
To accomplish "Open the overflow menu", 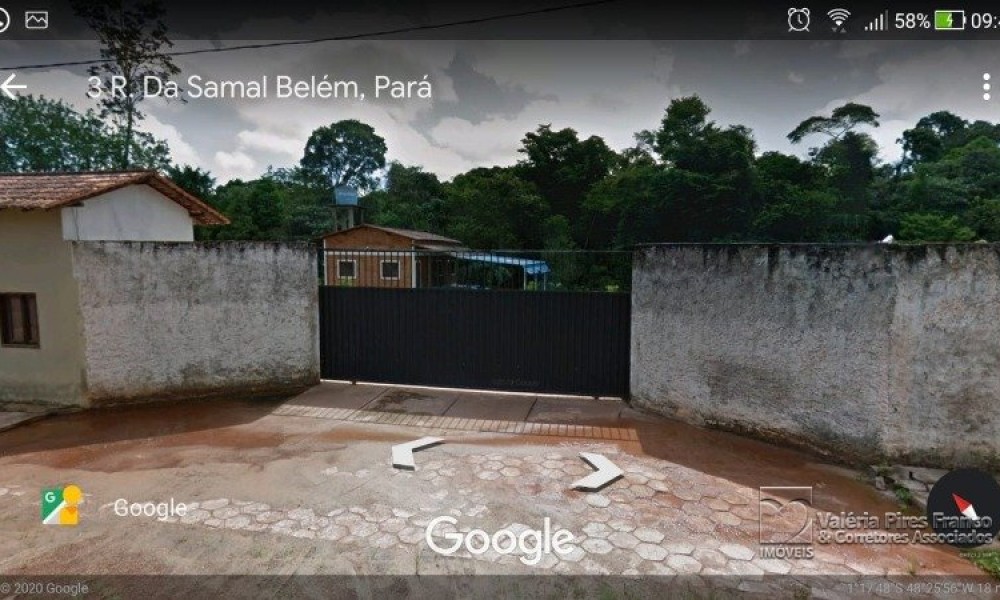I will [985, 87].
